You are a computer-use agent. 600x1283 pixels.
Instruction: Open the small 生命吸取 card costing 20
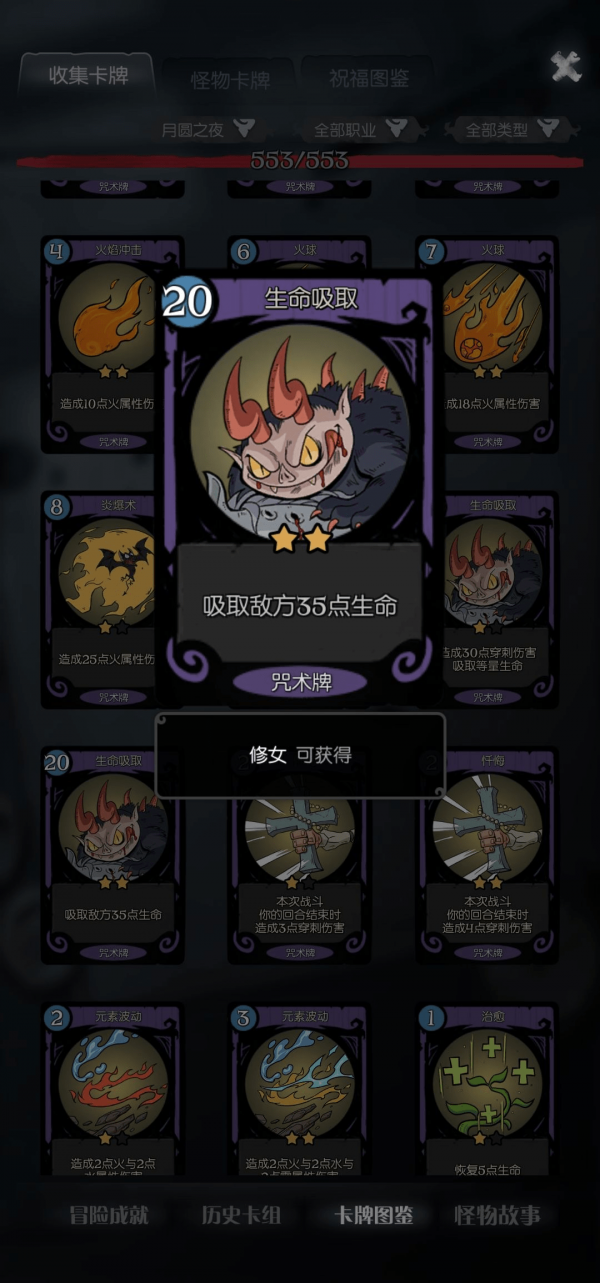[112, 855]
